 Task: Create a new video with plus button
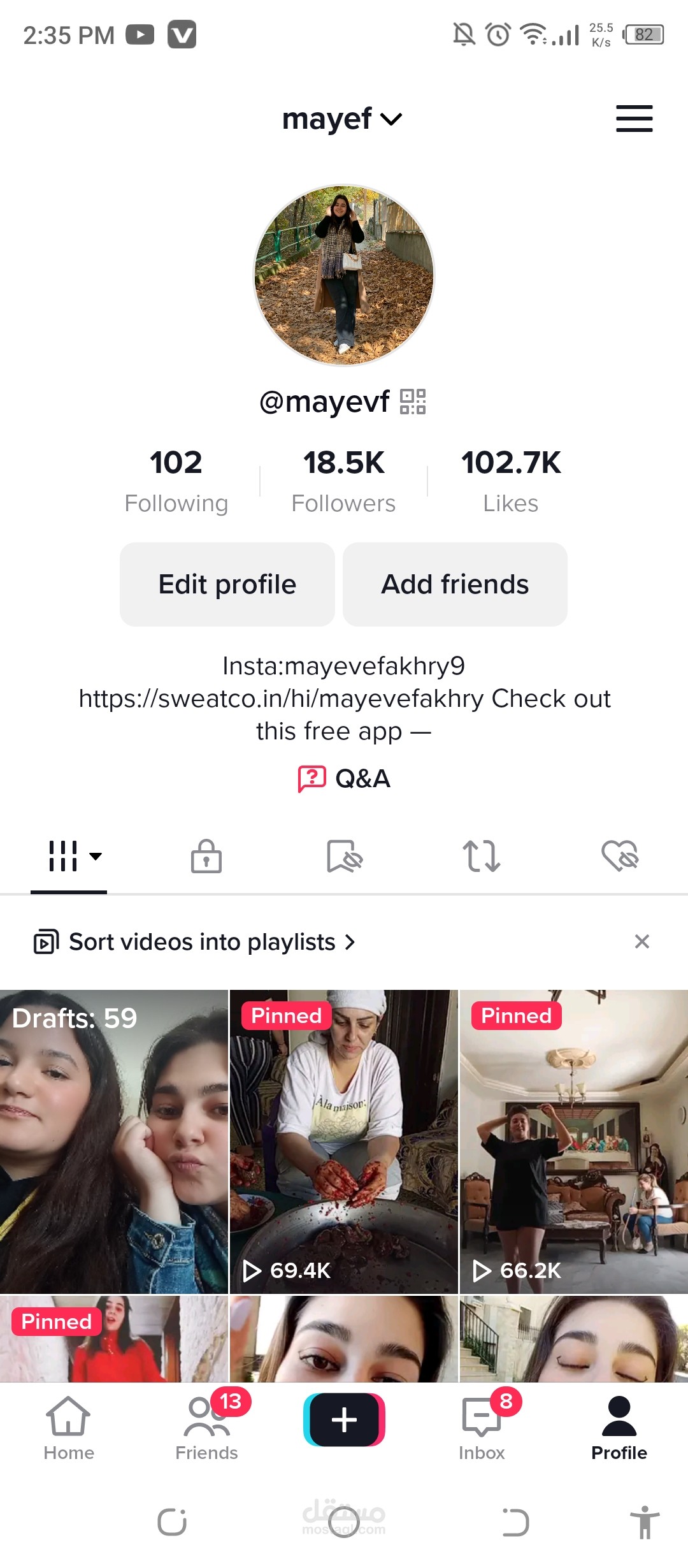344,1419
